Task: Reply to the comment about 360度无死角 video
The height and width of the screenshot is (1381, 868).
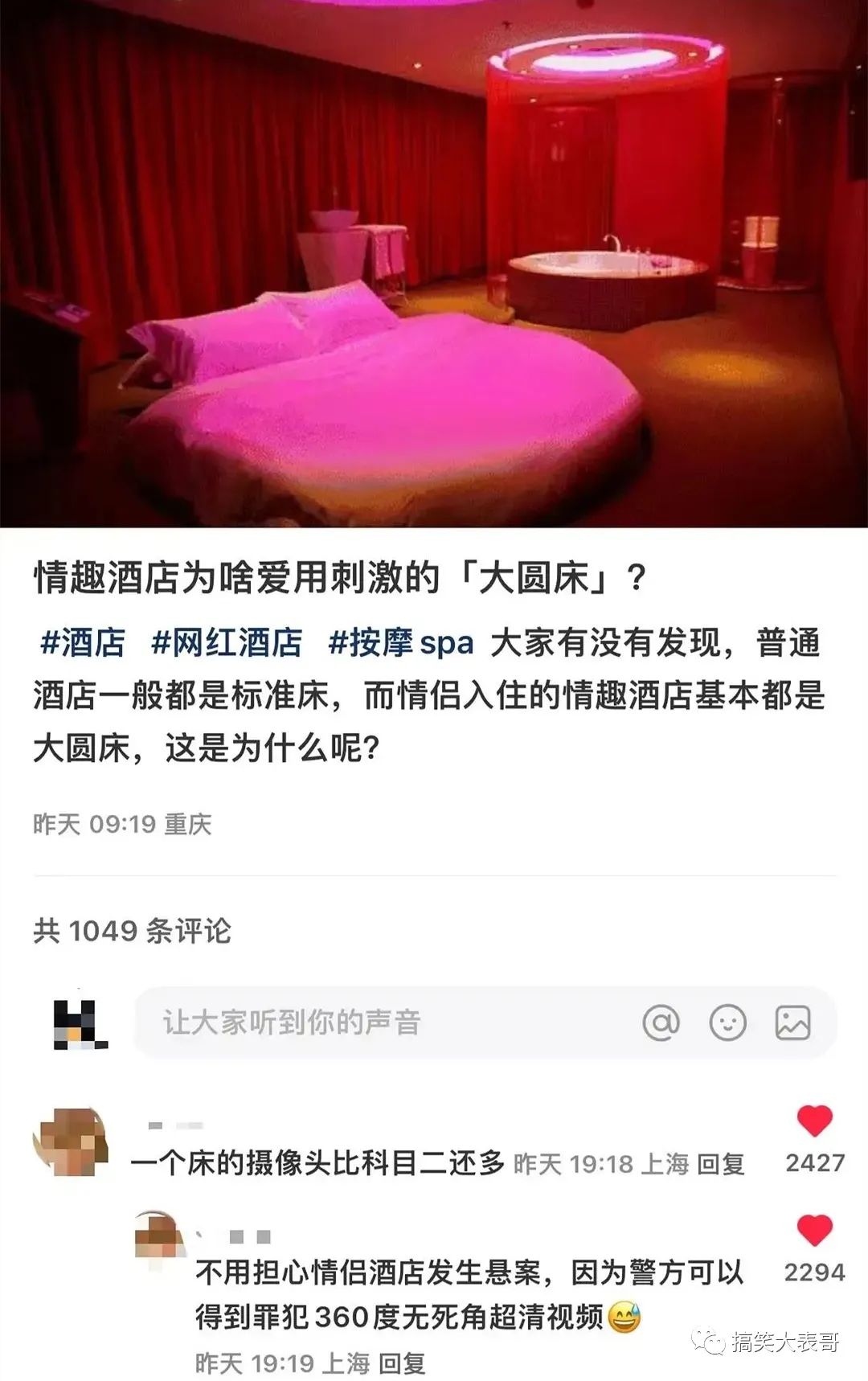Action: pos(401,1363)
